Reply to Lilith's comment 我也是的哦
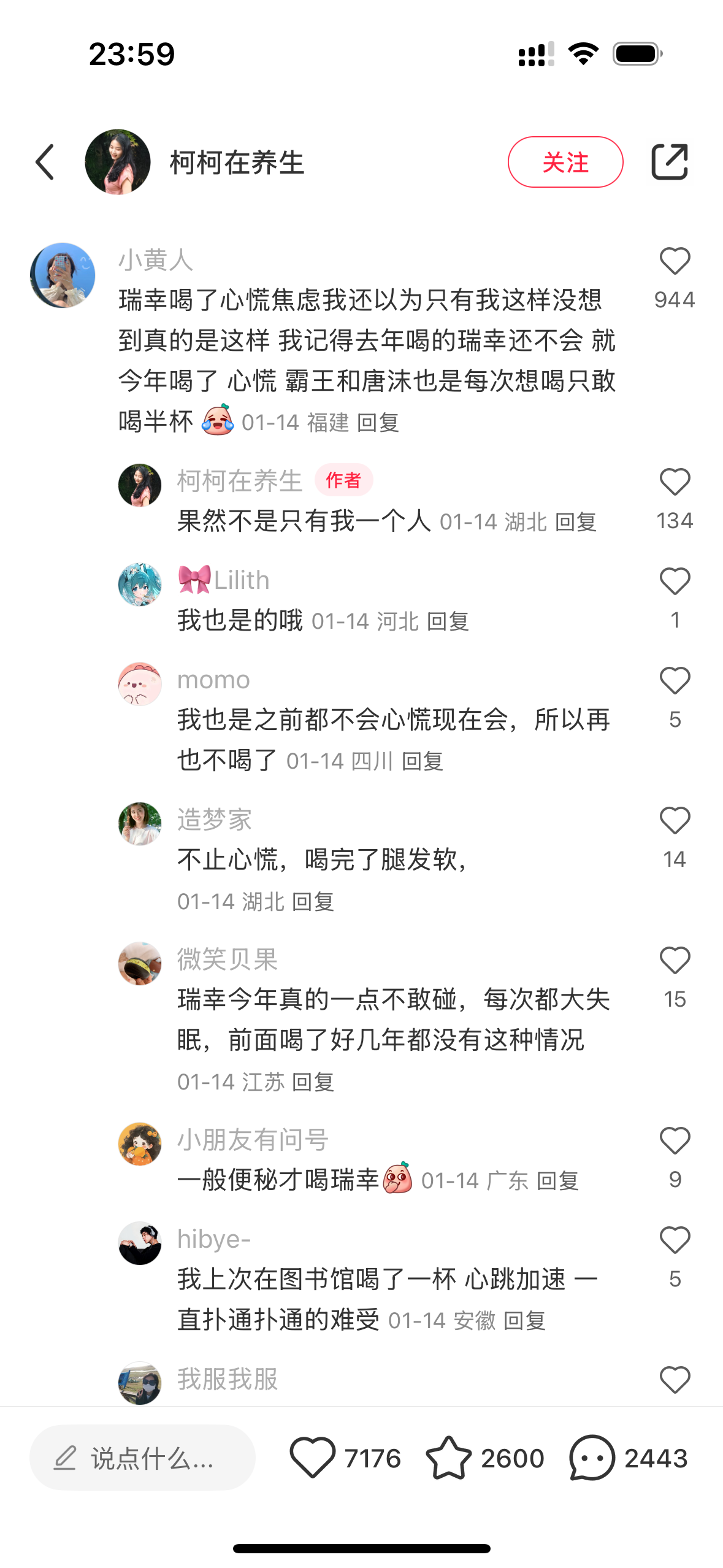723x1568 pixels. point(448,621)
